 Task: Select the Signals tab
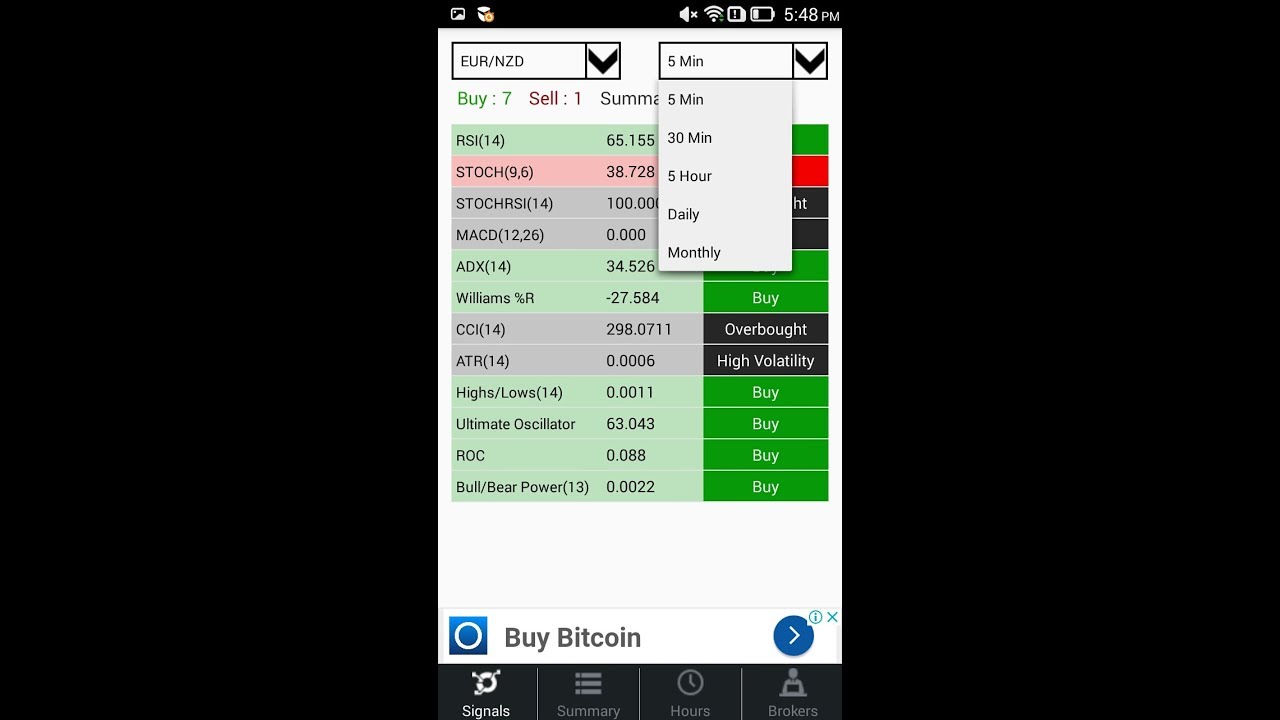486,694
